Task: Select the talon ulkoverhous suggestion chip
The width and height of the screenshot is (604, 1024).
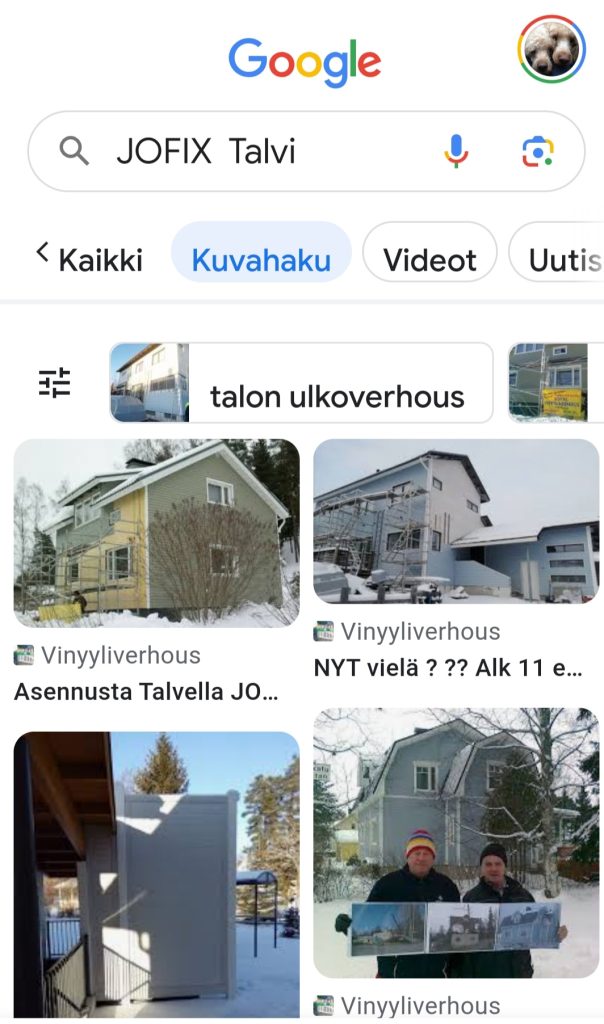Action: (x=301, y=384)
